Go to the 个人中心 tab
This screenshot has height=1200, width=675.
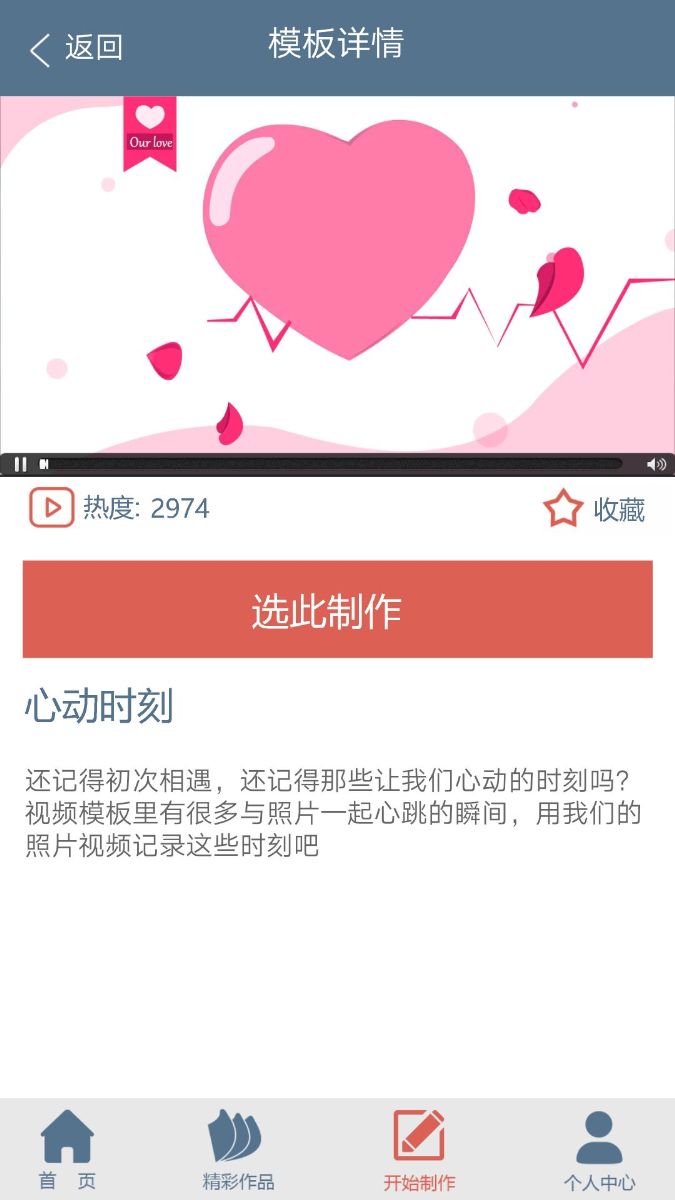click(599, 1150)
